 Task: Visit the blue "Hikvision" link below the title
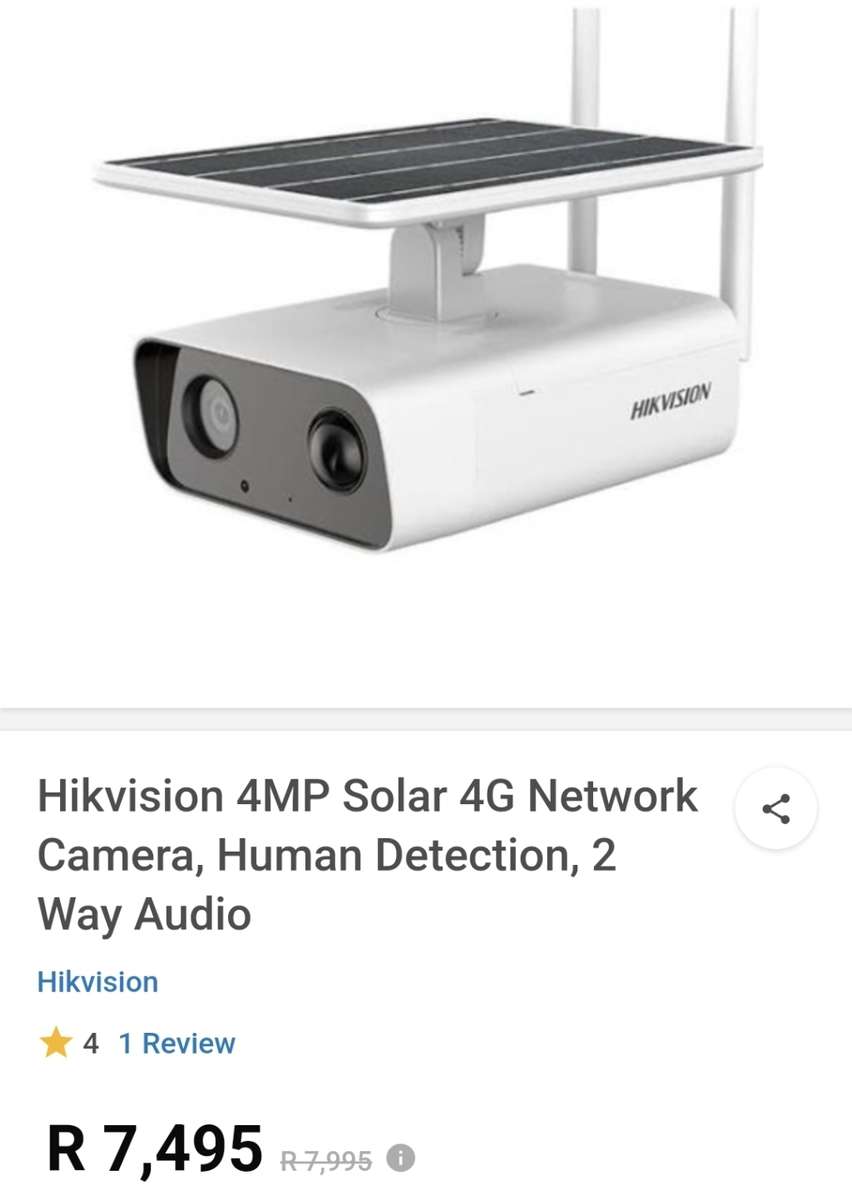(96, 982)
